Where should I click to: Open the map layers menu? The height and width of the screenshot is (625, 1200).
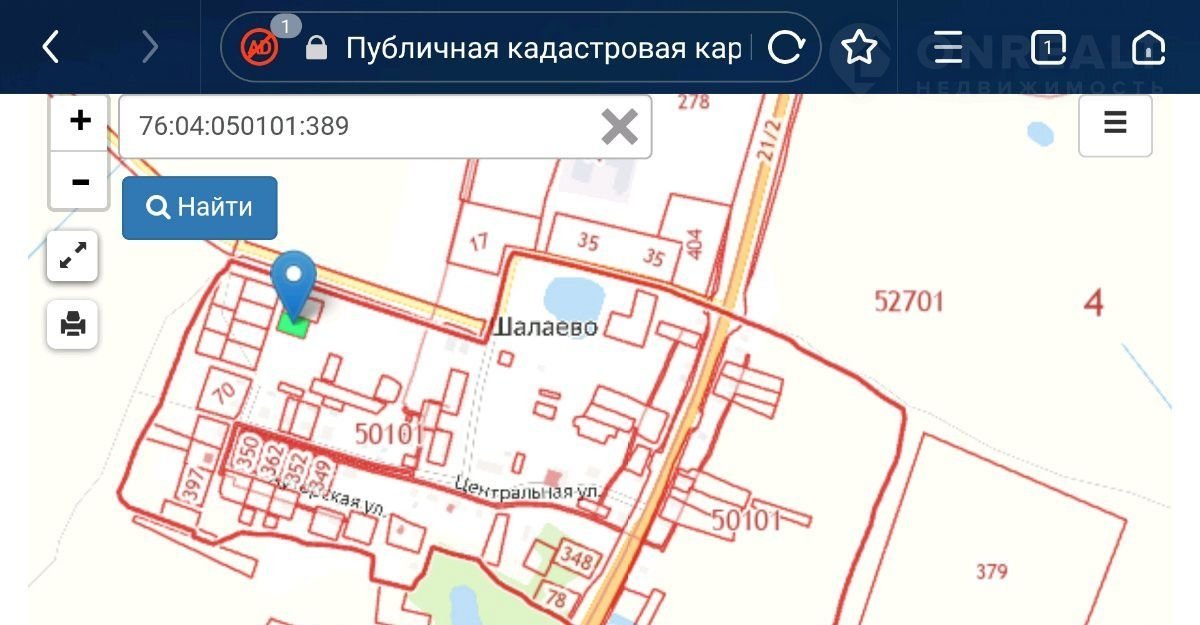point(1115,125)
